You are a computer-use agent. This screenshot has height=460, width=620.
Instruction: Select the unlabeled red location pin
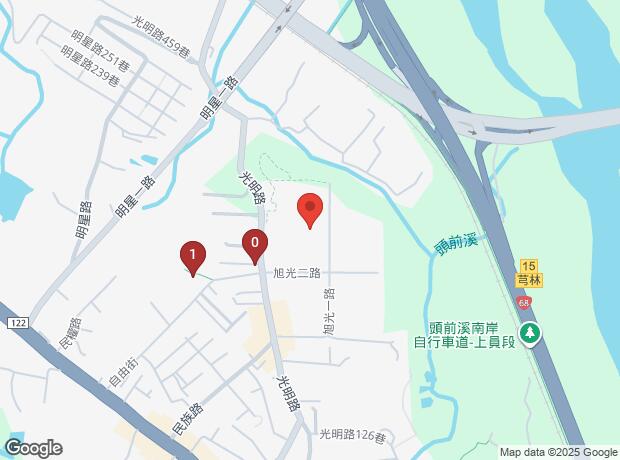pyautogui.click(x=310, y=208)
